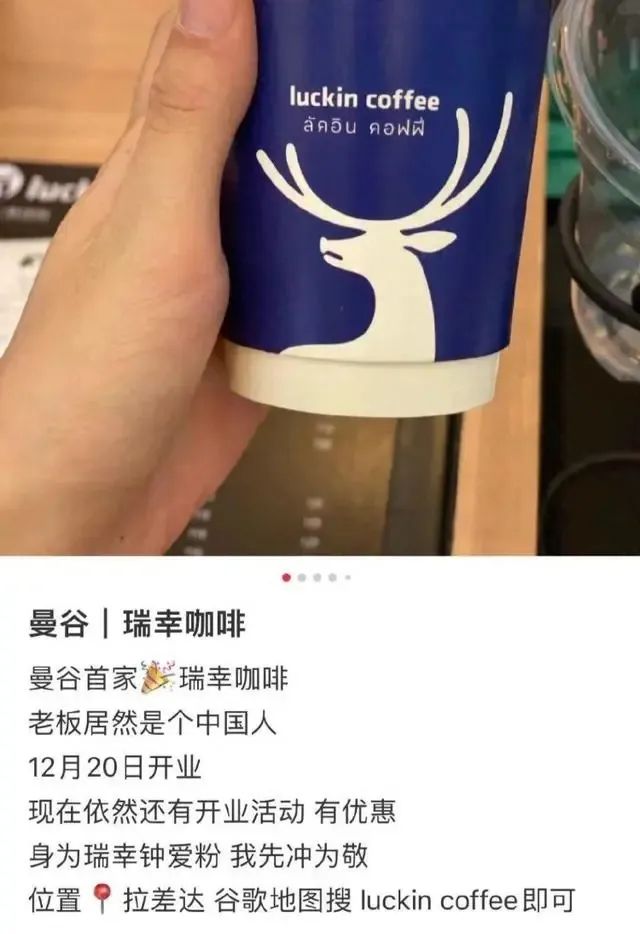The height and width of the screenshot is (934, 640).
Task: Open the luckin coffee cup photo fullscreen
Action: tap(320, 280)
